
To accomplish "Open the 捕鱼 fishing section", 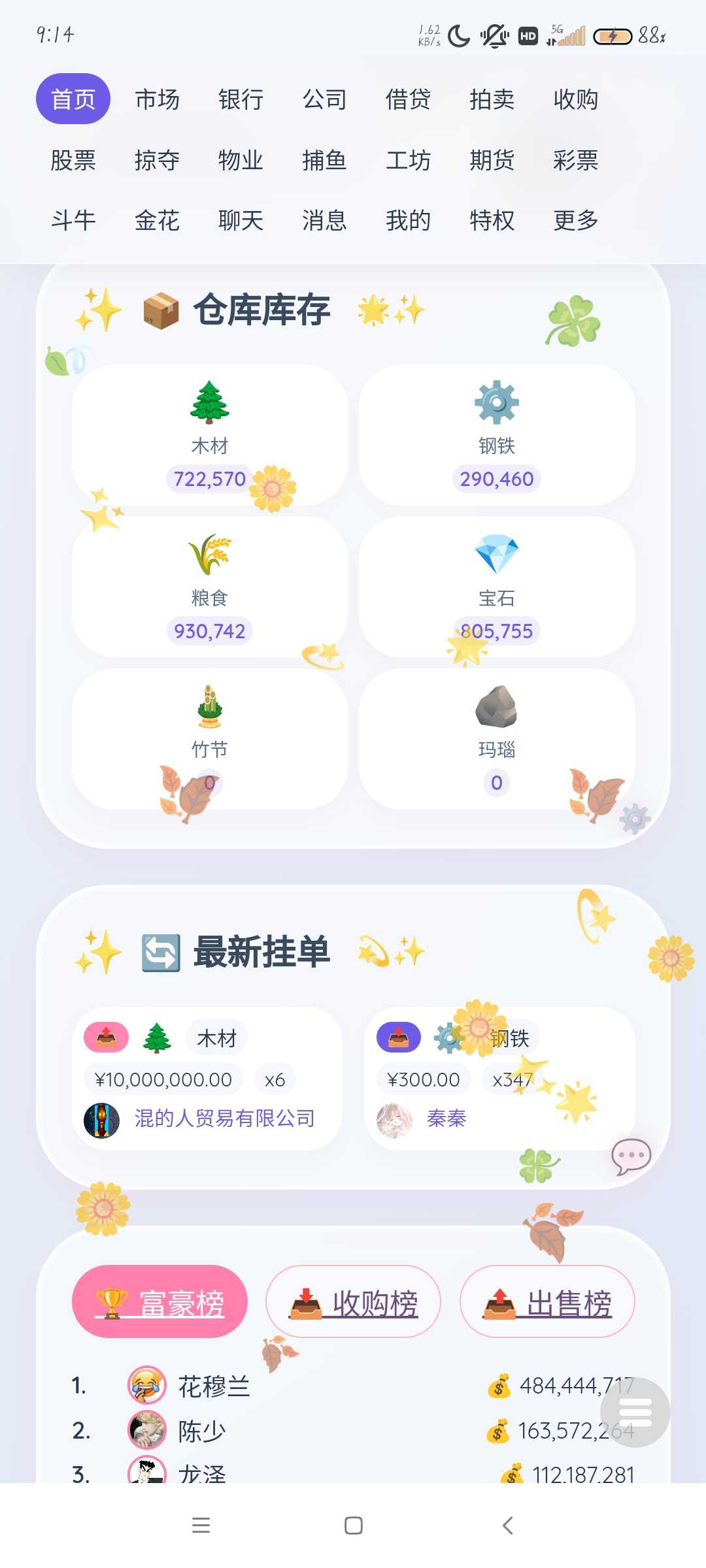I will click(324, 160).
